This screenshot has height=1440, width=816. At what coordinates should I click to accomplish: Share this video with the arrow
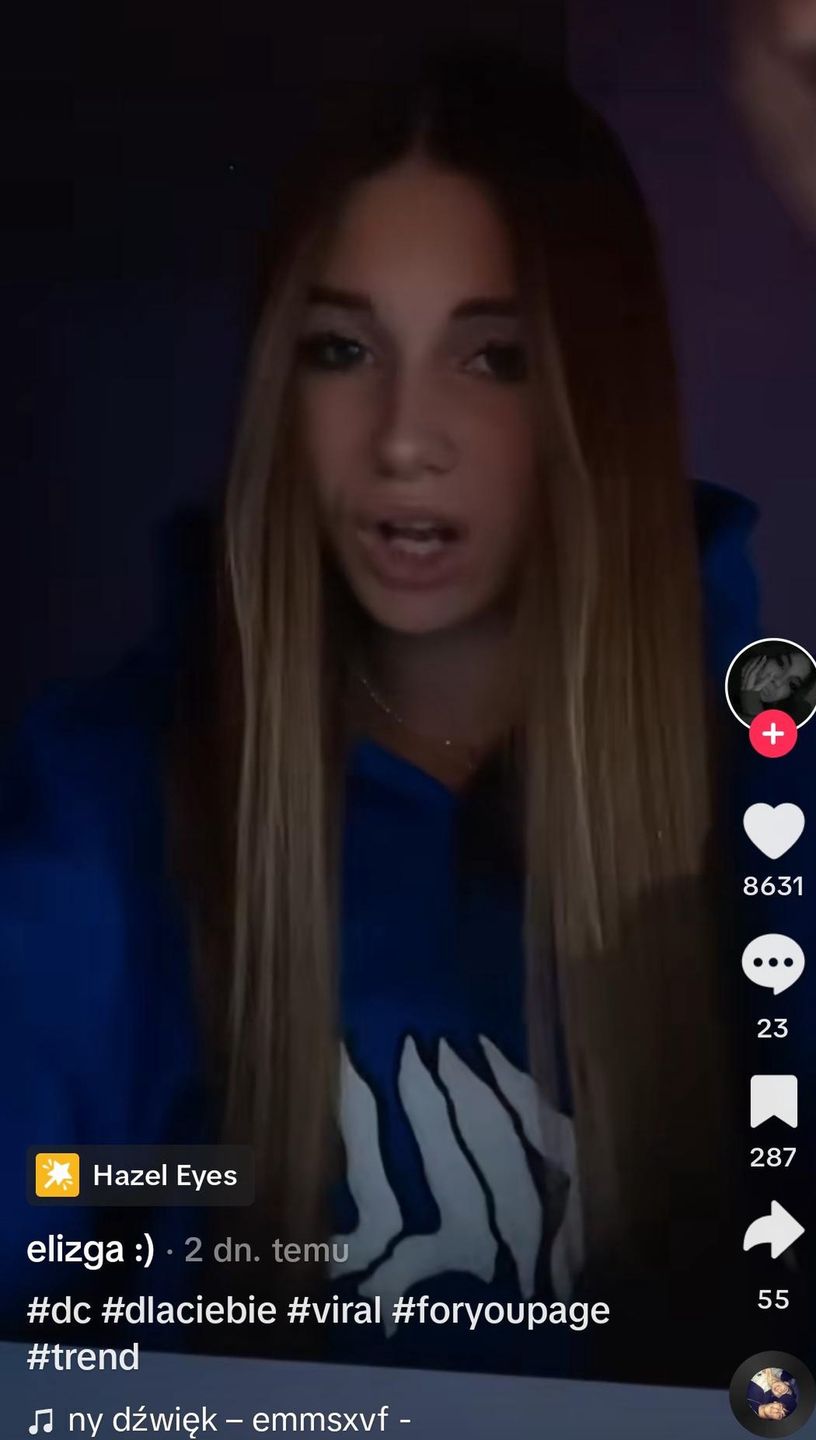773,1231
